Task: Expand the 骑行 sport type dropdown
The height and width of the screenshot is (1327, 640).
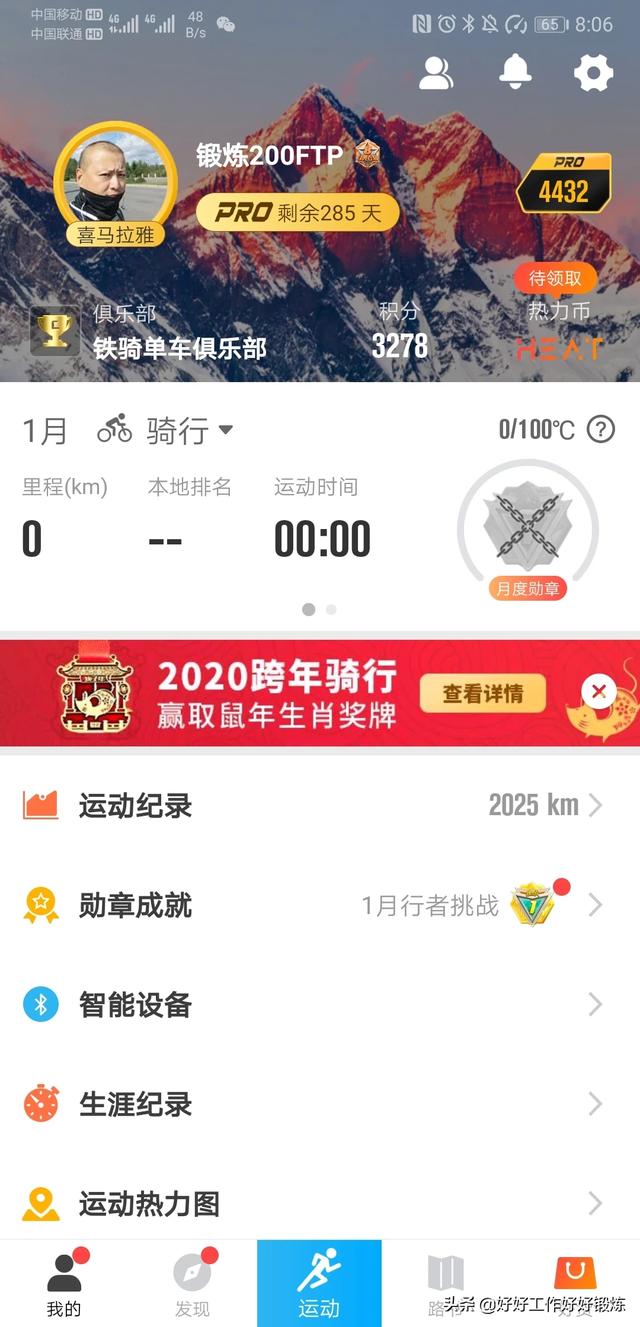Action: coord(188,431)
